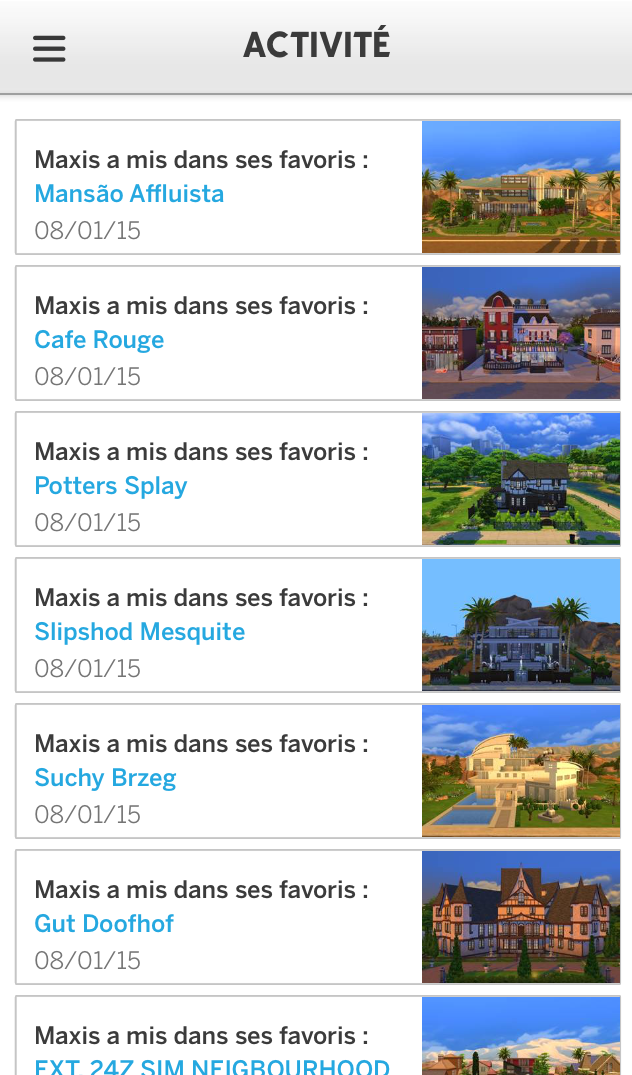
Task: Open the Cafe Rouge link
Action: (x=99, y=340)
